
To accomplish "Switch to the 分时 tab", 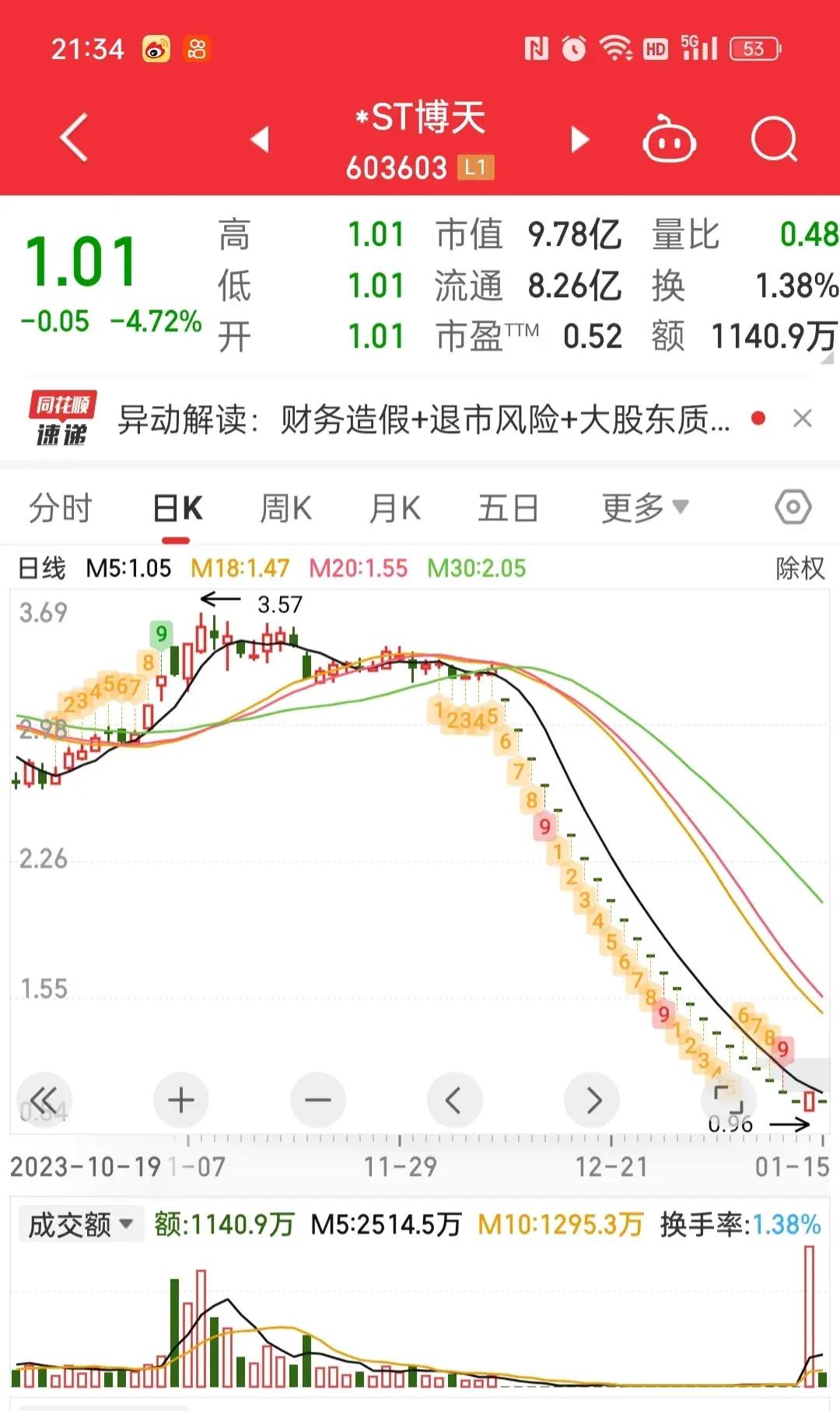I will (x=61, y=506).
